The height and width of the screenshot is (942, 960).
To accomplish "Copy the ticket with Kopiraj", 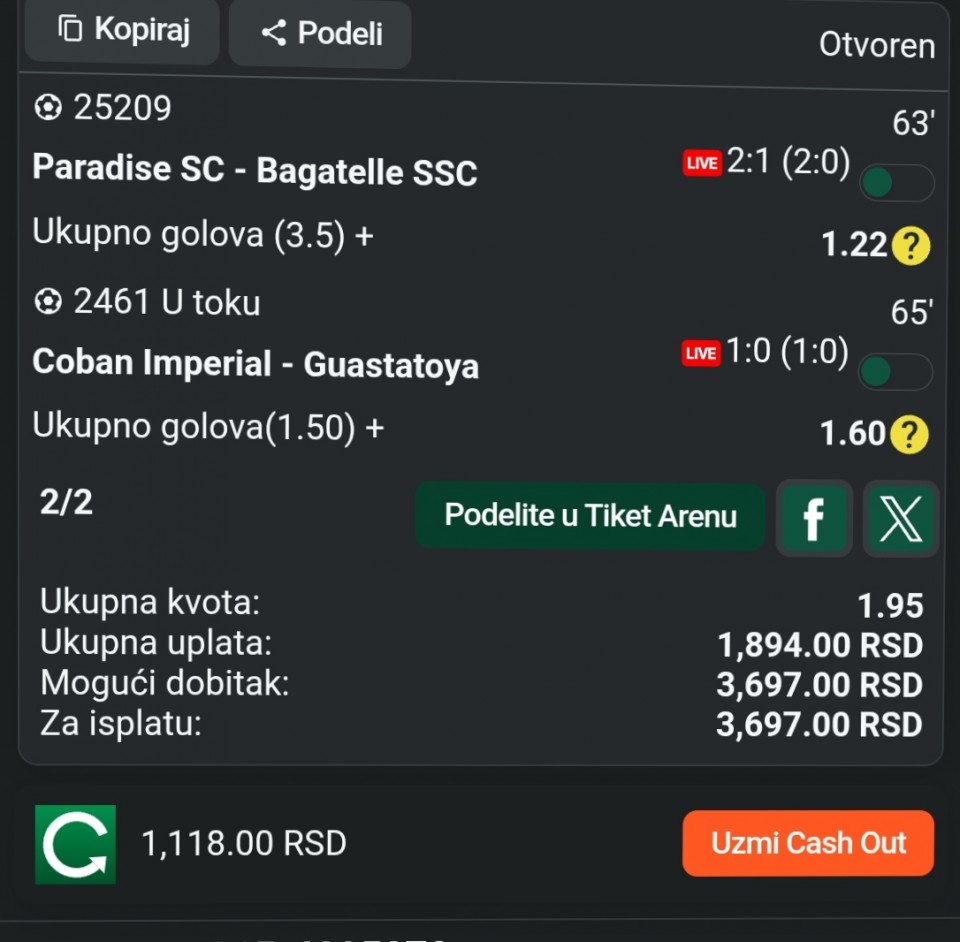I will pos(122,30).
